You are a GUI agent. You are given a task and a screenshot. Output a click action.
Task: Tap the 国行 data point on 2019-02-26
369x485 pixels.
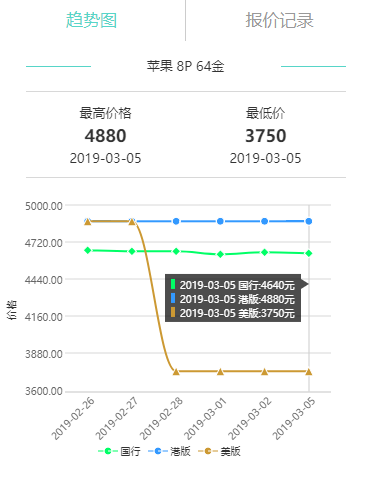(x=88, y=250)
